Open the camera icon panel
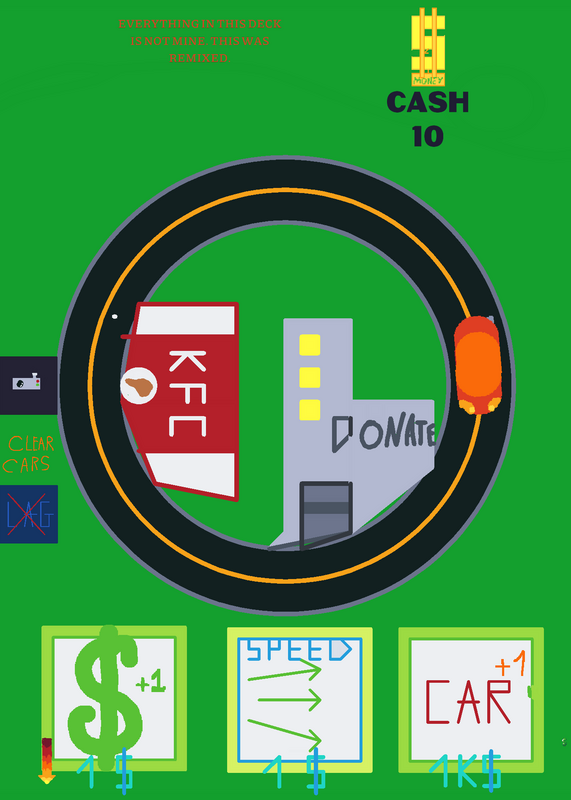This screenshot has width=571, height=800. pos(29,385)
